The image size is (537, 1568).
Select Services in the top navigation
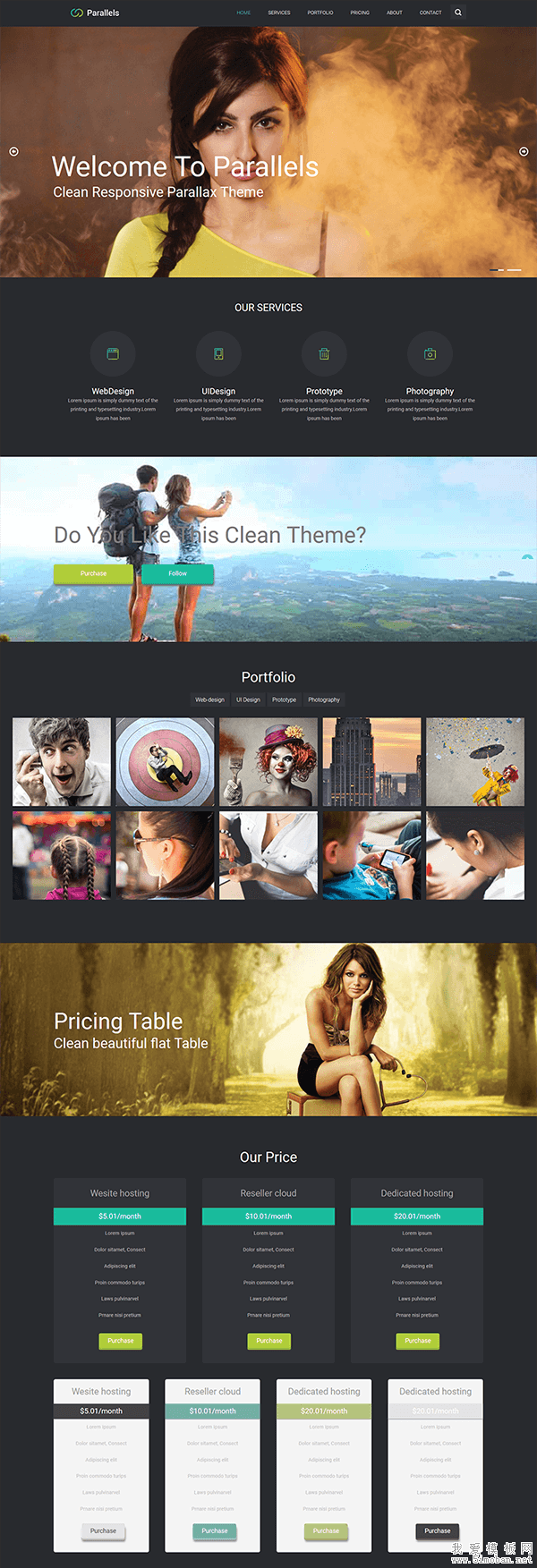(279, 13)
